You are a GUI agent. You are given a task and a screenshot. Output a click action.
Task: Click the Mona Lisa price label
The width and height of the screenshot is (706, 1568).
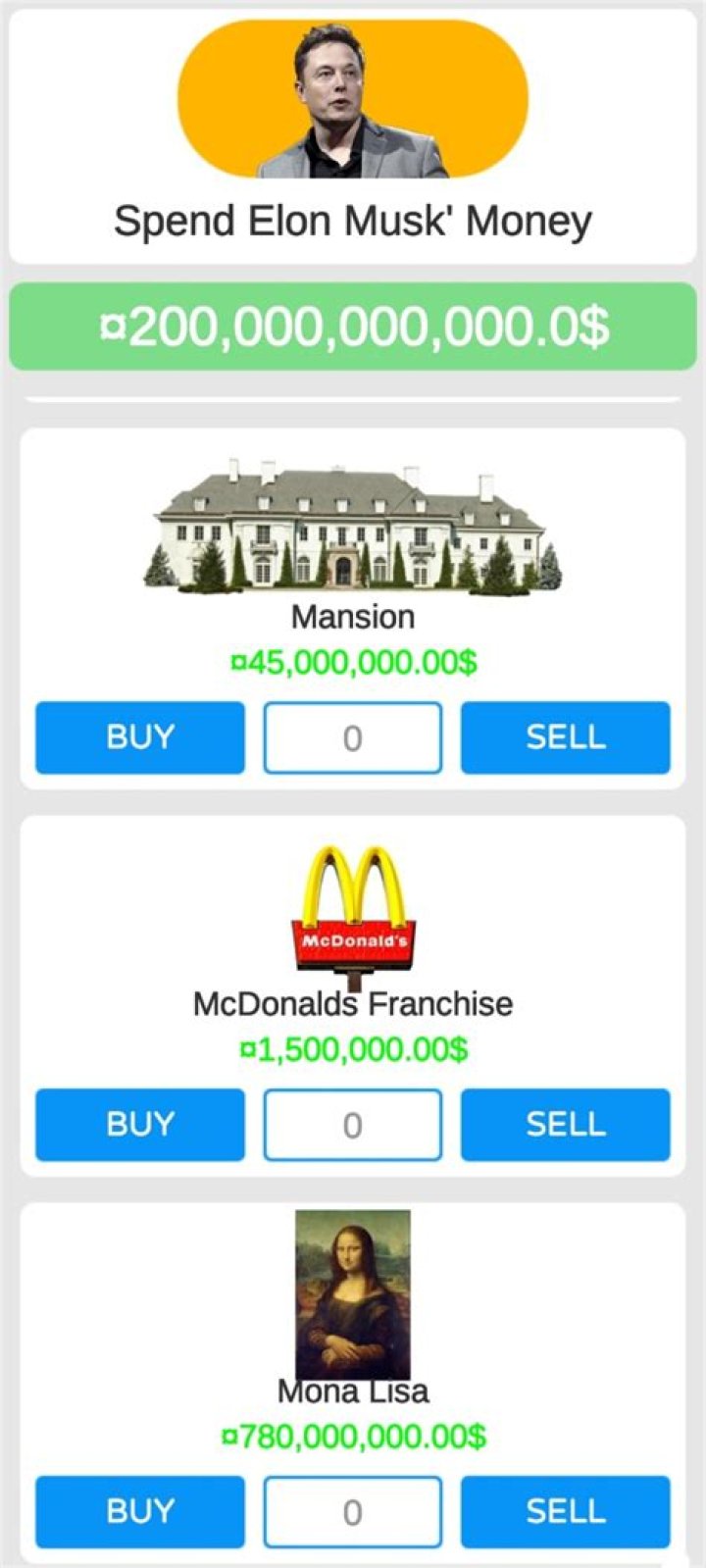(x=353, y=1440)
